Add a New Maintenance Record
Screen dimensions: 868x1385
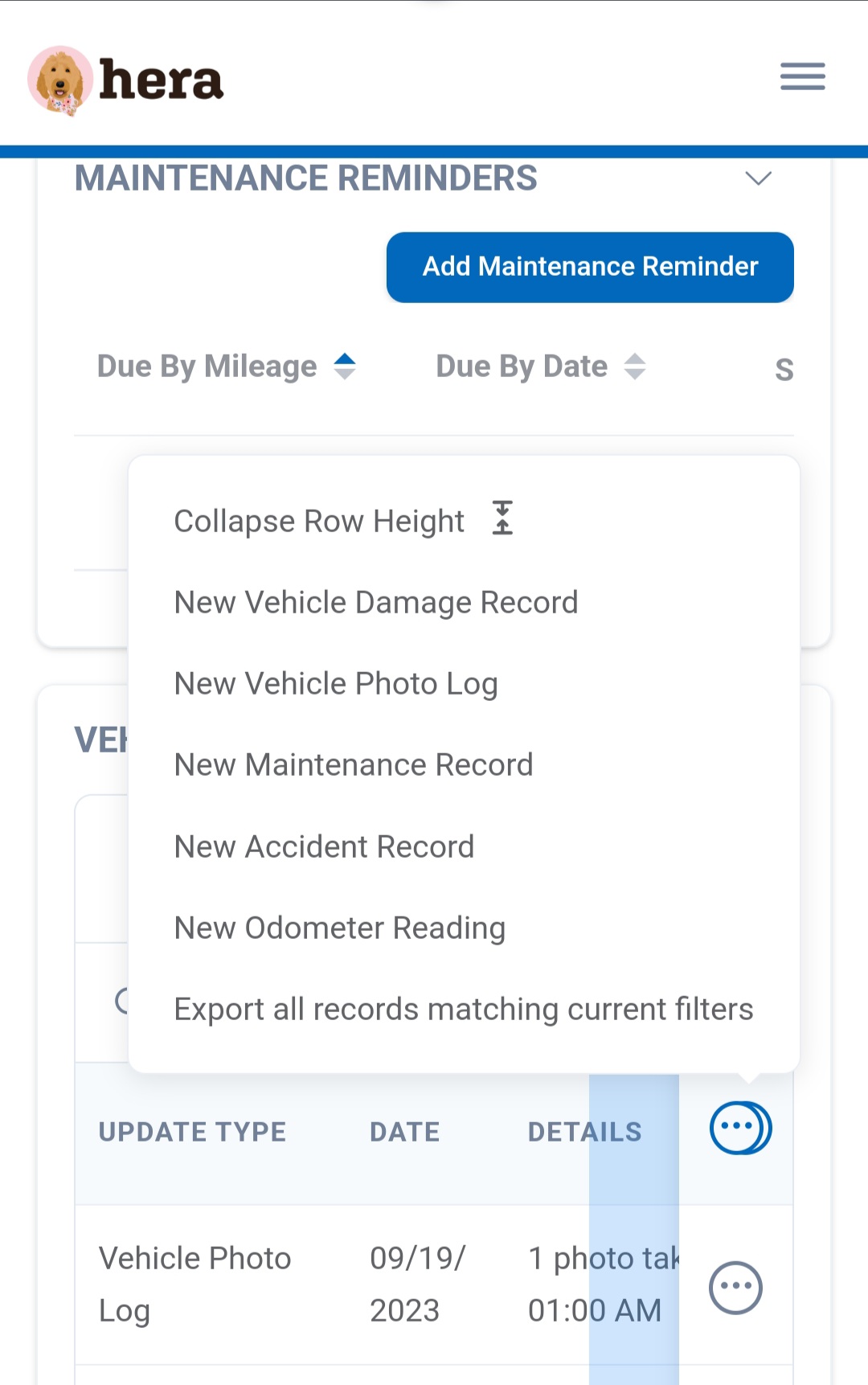click(x=354, y=764)
